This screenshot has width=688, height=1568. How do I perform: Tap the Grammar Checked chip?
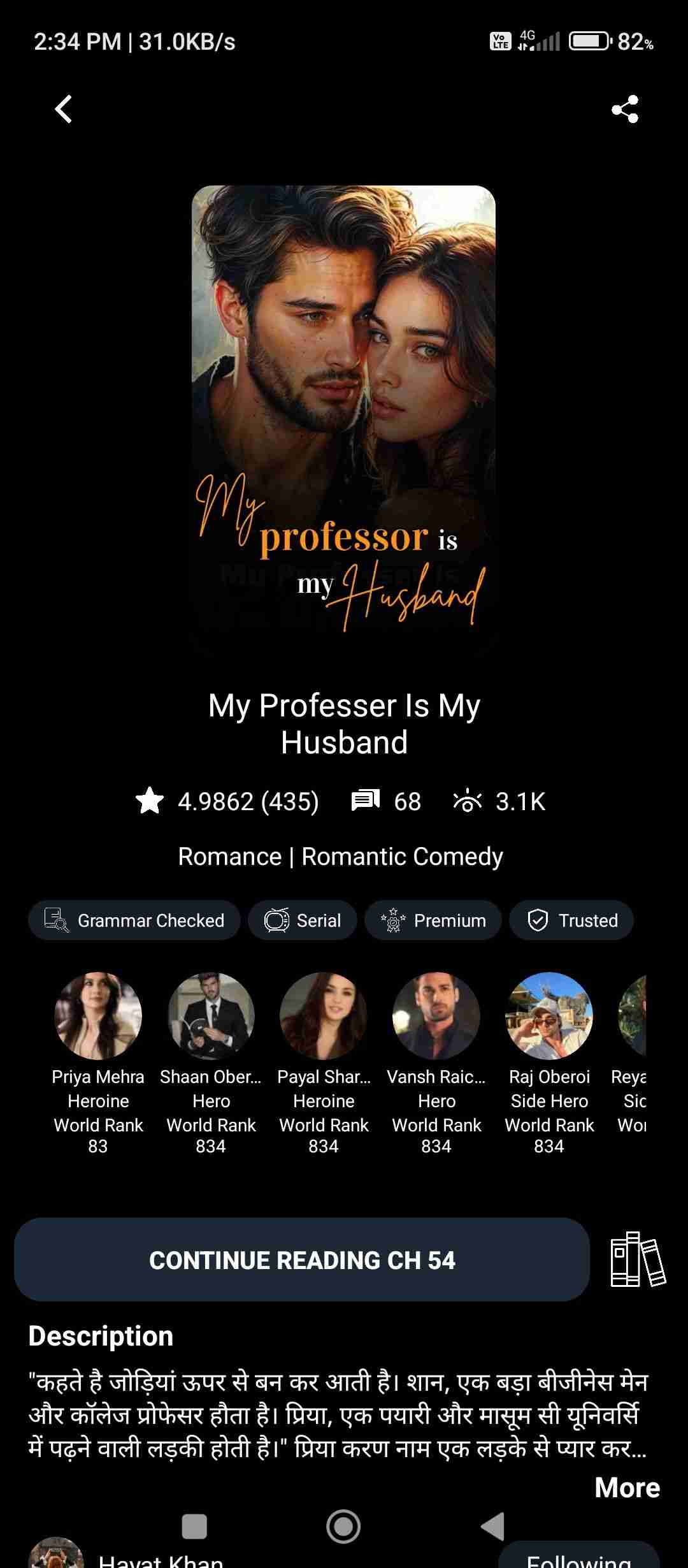pyautogui.click(x=134, y=920)
